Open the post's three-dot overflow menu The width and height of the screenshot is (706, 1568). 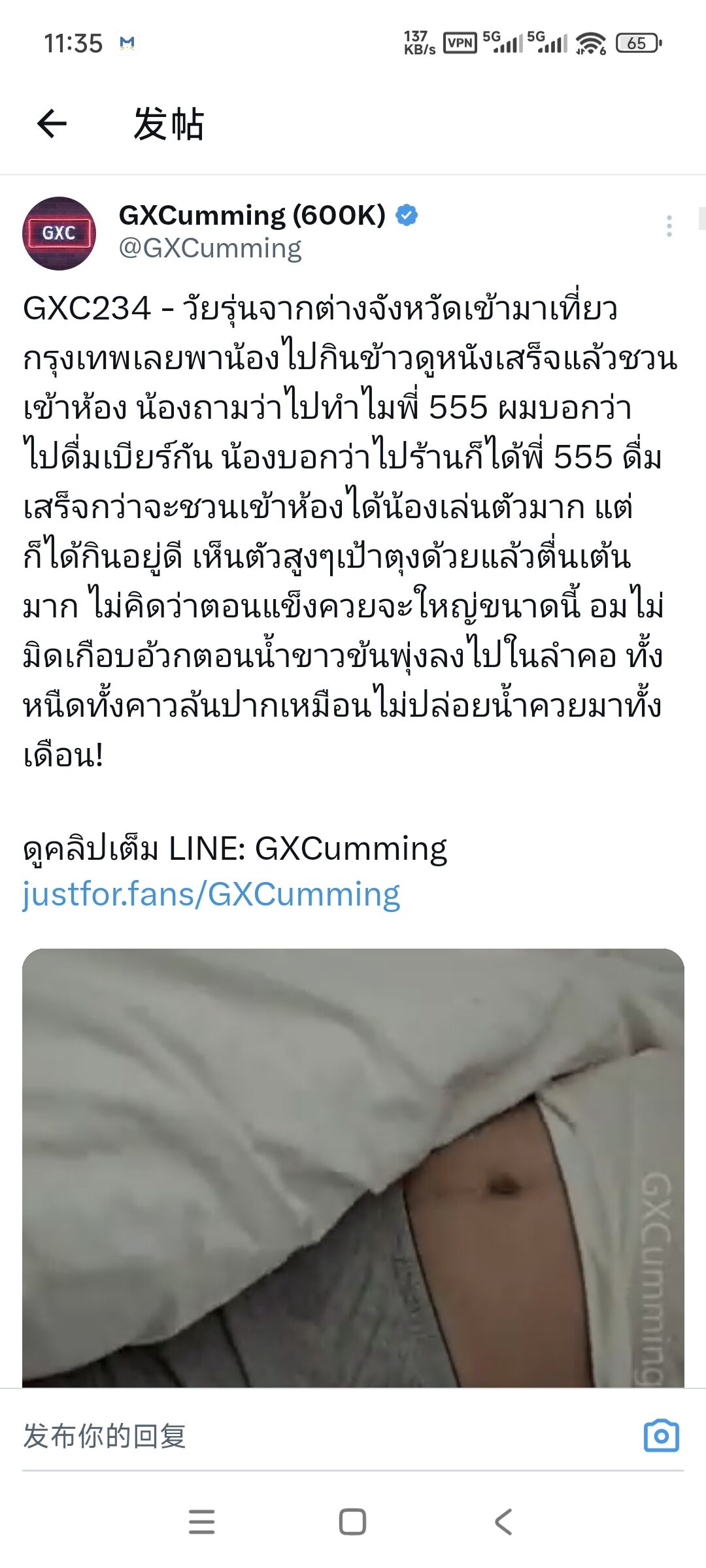669,226
